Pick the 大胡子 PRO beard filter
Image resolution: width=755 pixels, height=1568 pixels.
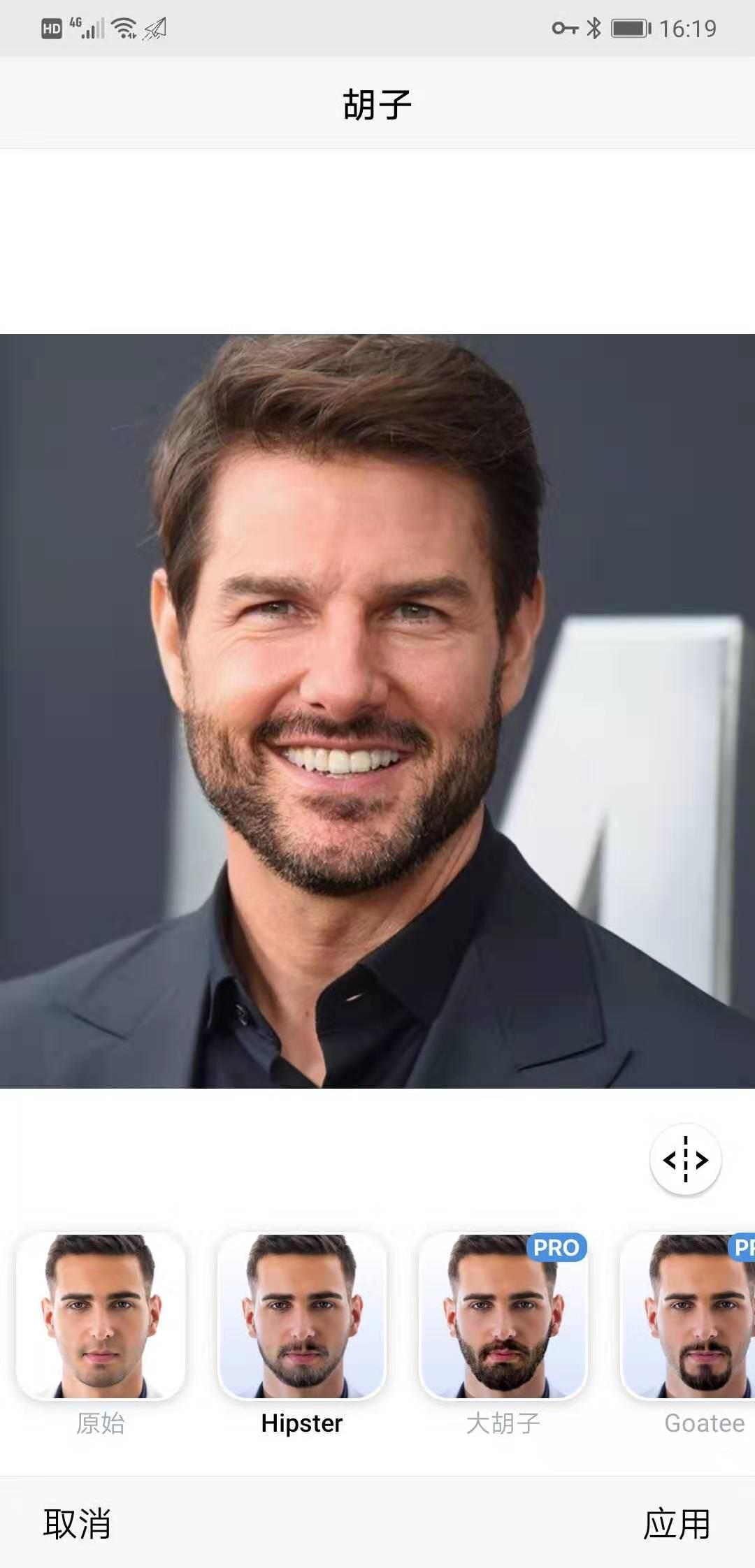pyautogui.click(x=503, y=1316)
